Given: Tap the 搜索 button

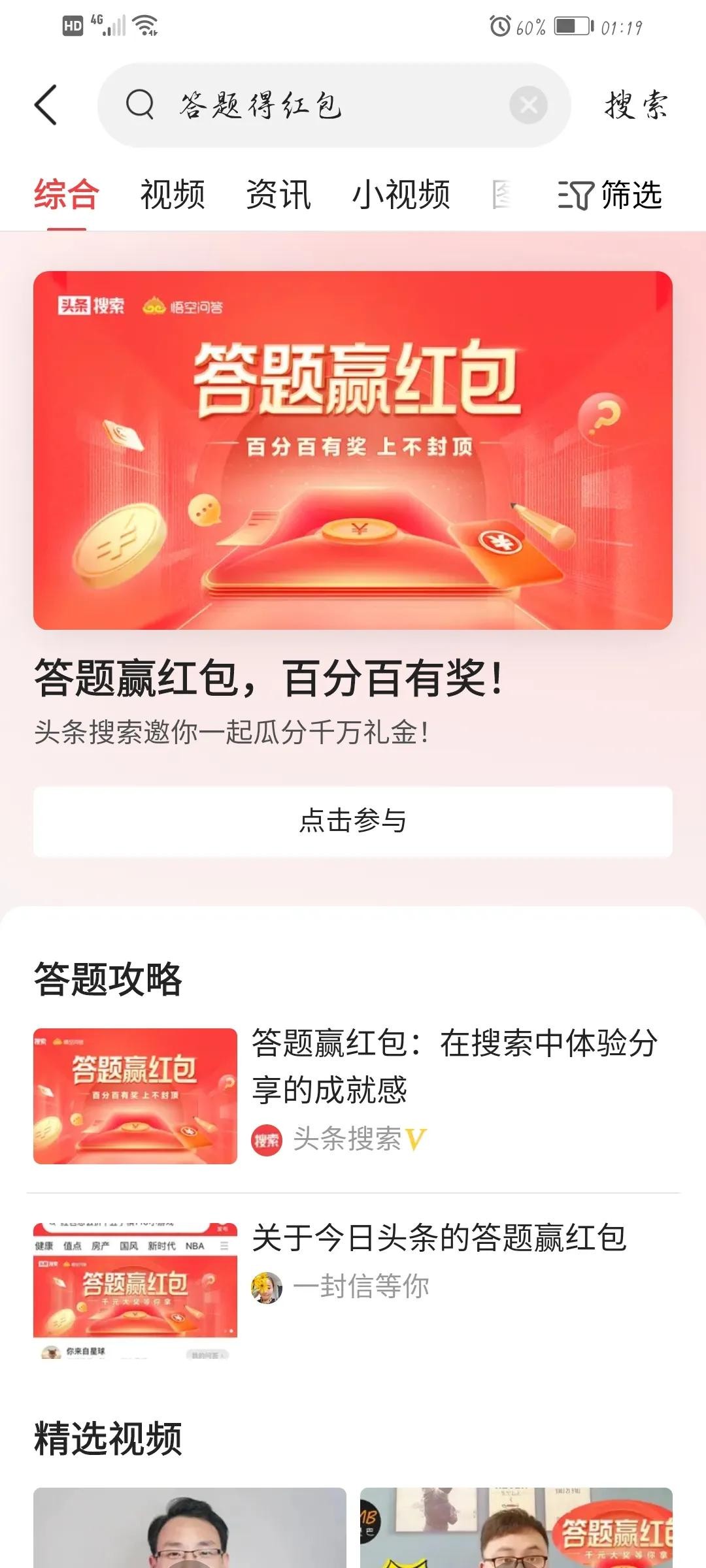Looking at the screenshot, I should [635, 105].
